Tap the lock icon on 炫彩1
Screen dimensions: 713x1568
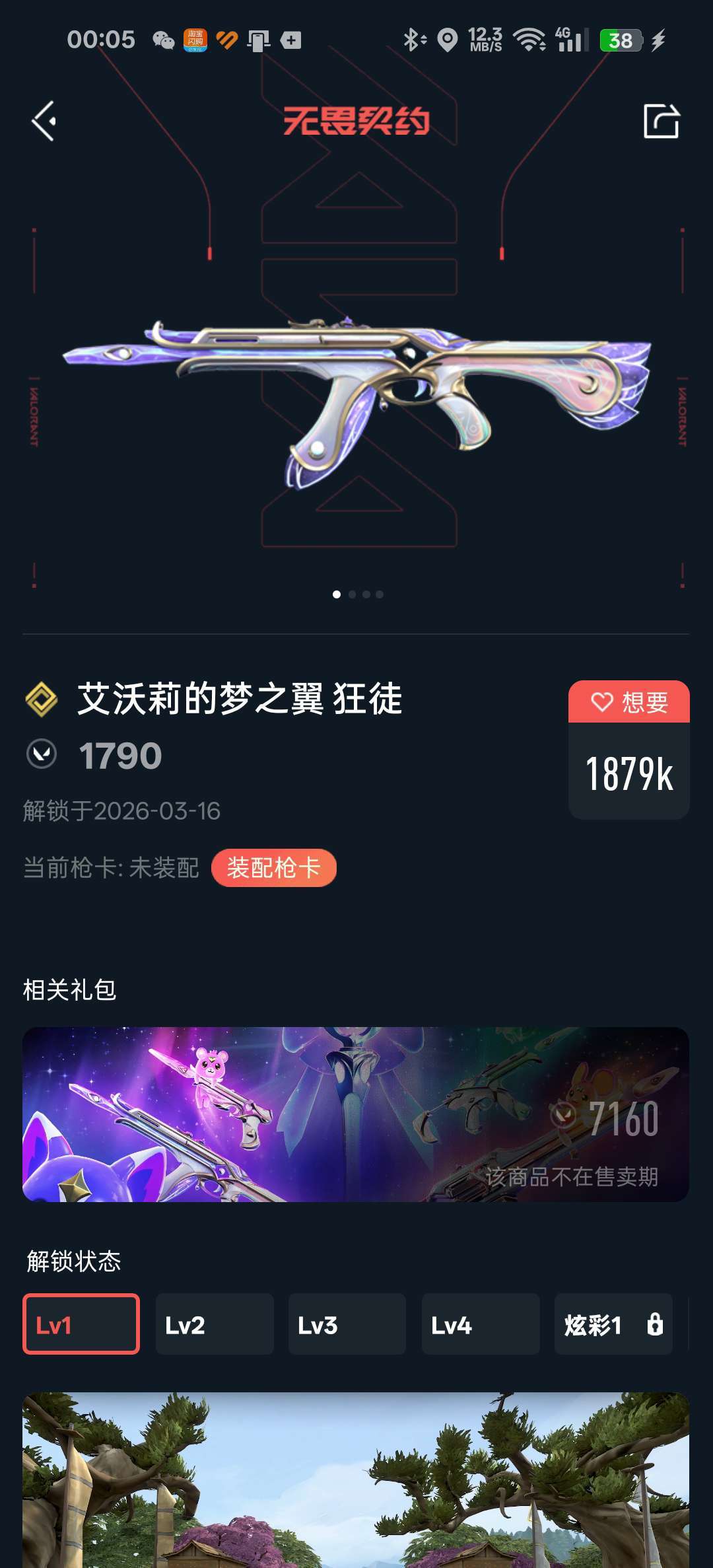[x=654, y=1323]
